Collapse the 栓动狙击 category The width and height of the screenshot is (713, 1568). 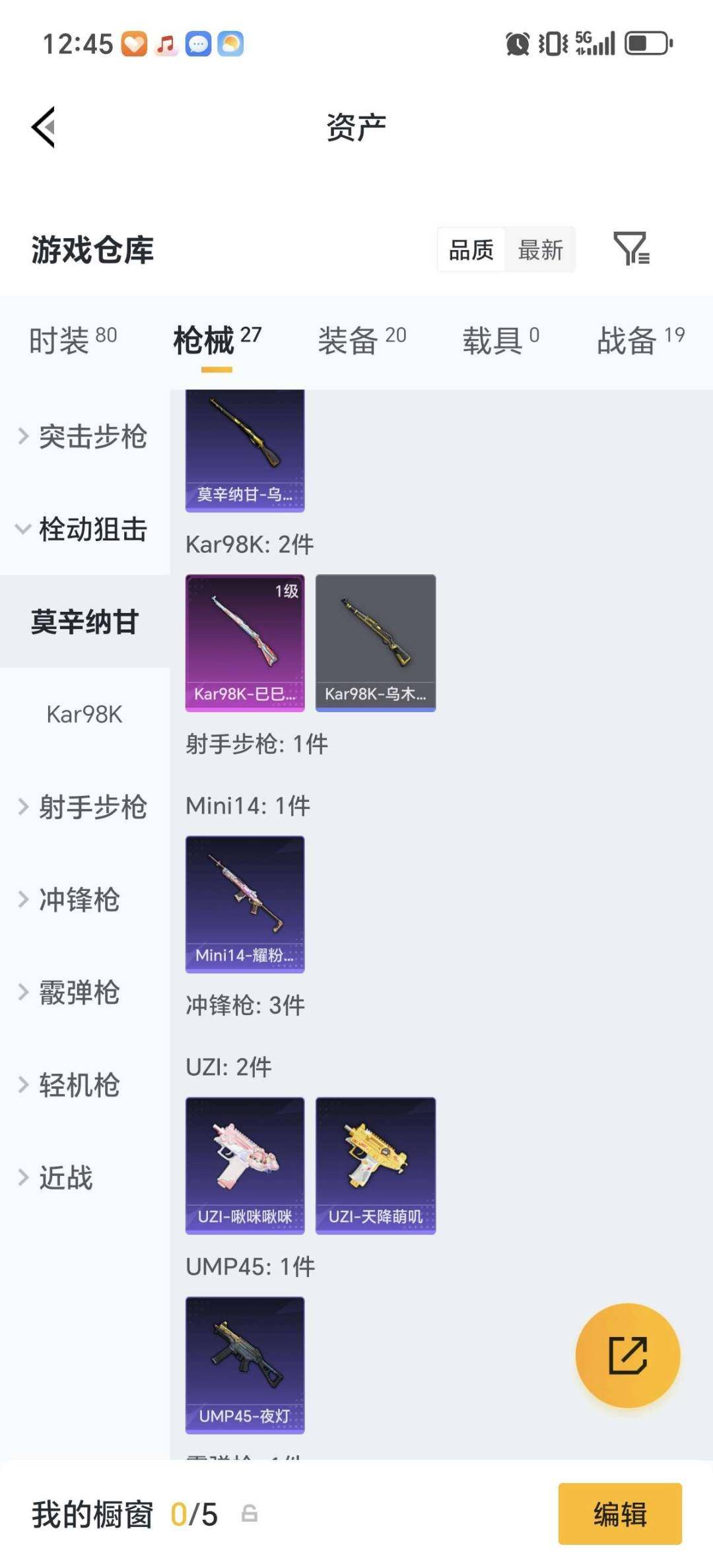[85, 529]
